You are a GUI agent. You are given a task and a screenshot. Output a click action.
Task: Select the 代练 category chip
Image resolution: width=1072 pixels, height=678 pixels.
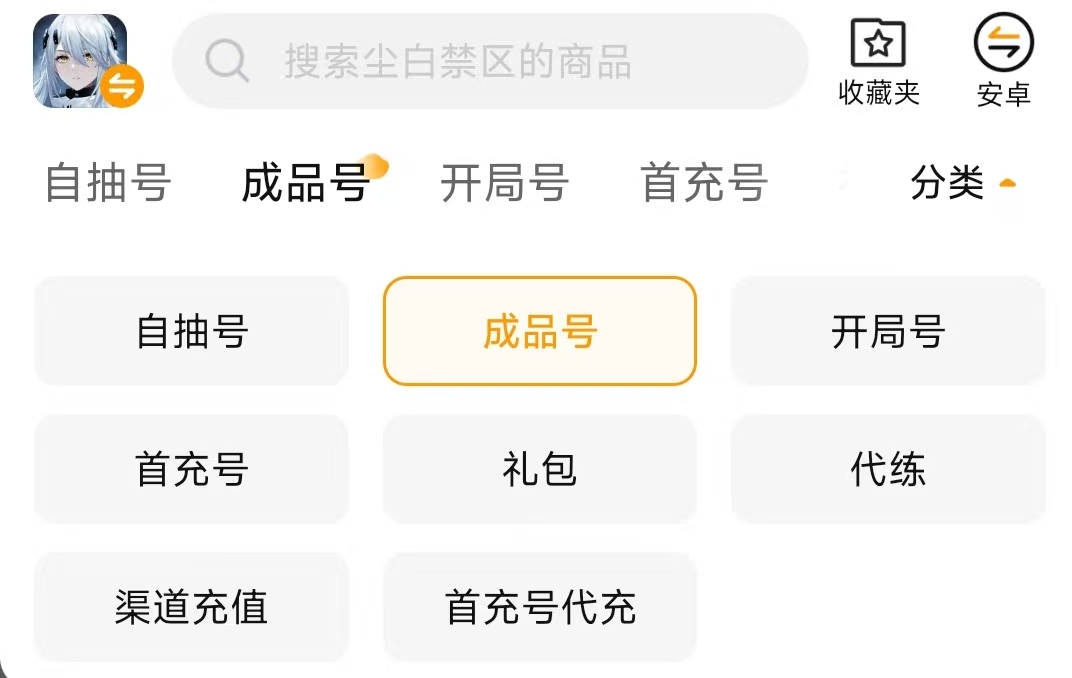click(x=888, y=469)
